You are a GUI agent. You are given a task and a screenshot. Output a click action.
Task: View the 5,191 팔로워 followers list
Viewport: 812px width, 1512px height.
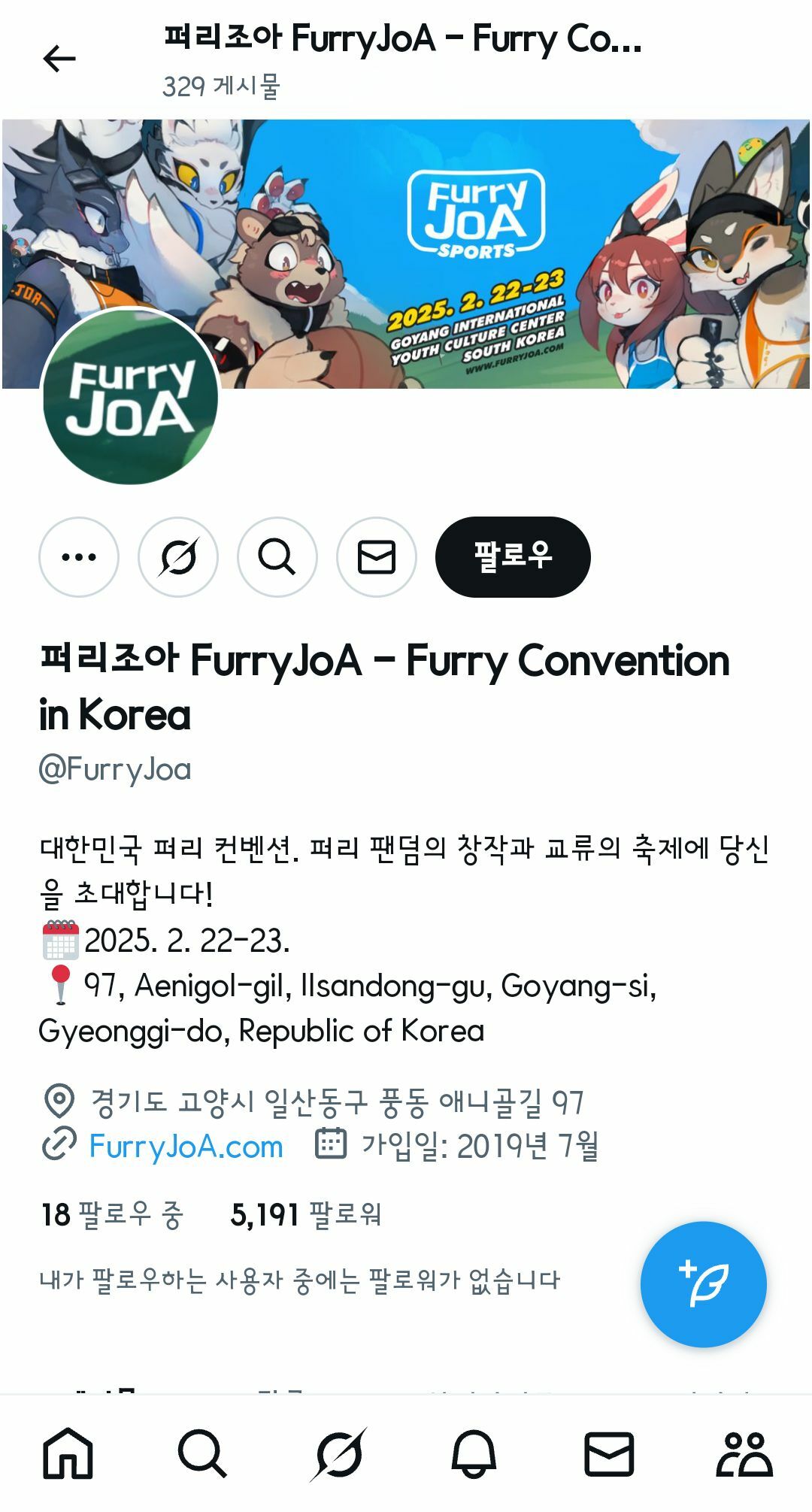[x=305, y=1214]
